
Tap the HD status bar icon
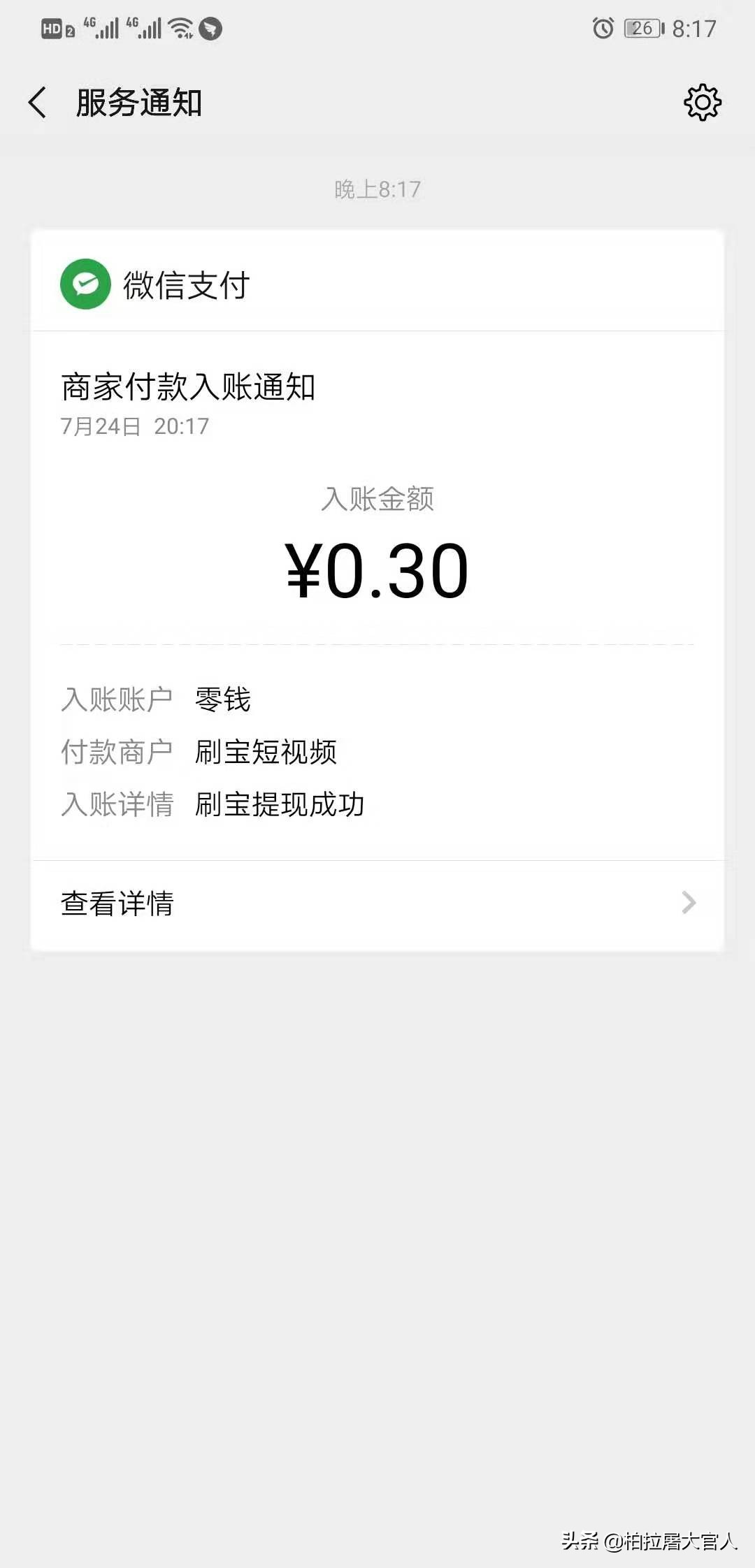coord(52,29)
